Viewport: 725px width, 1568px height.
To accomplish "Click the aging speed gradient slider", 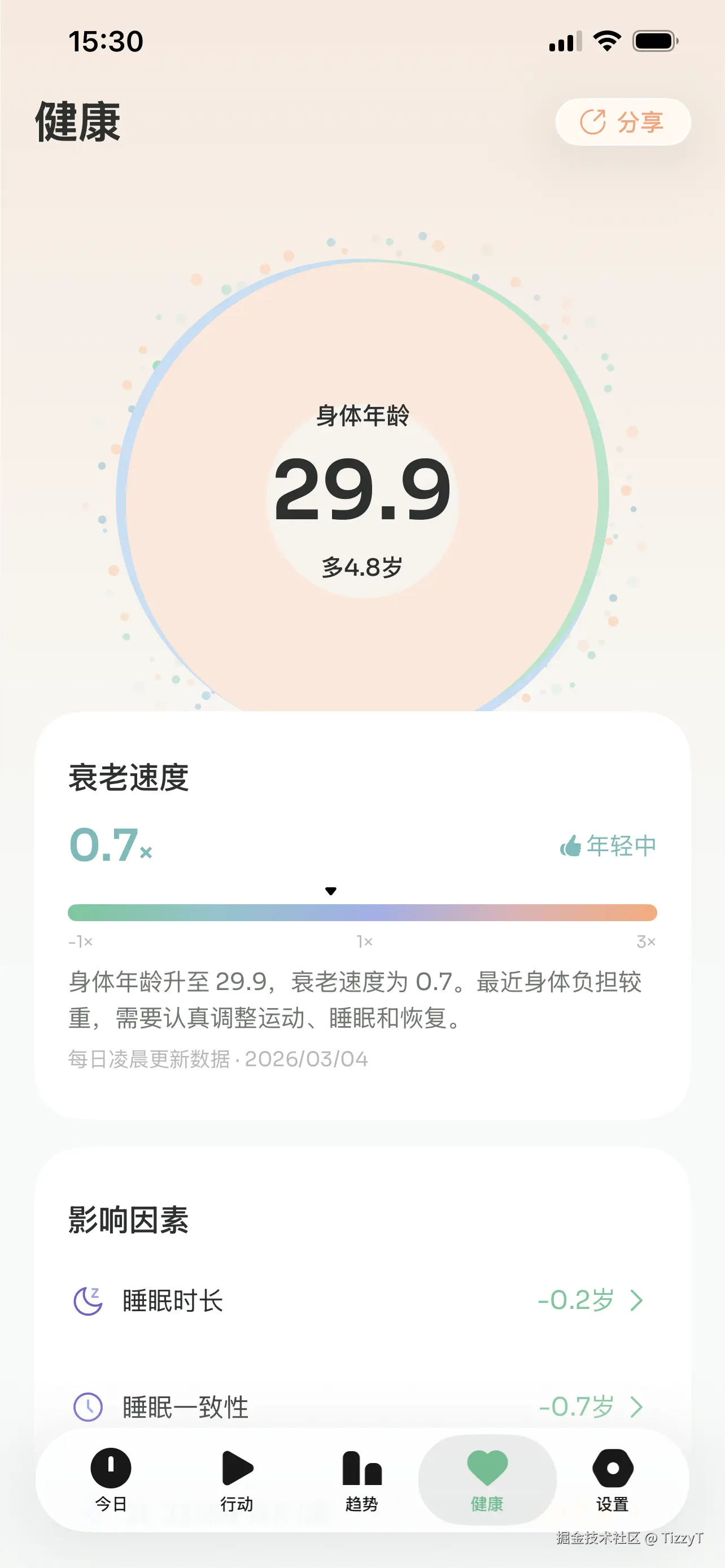I will pos(362,912).
